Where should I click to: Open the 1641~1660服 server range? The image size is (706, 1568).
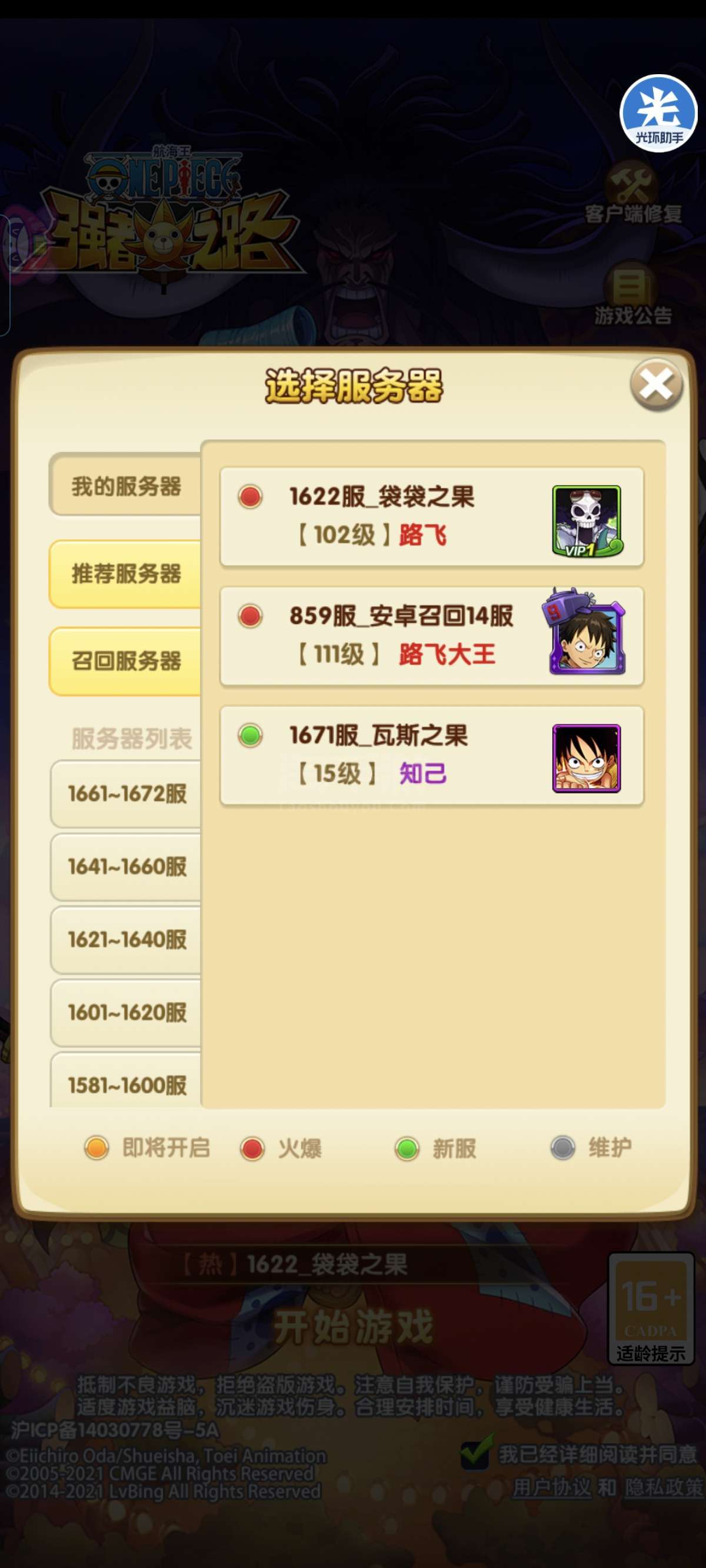(126, 867)
